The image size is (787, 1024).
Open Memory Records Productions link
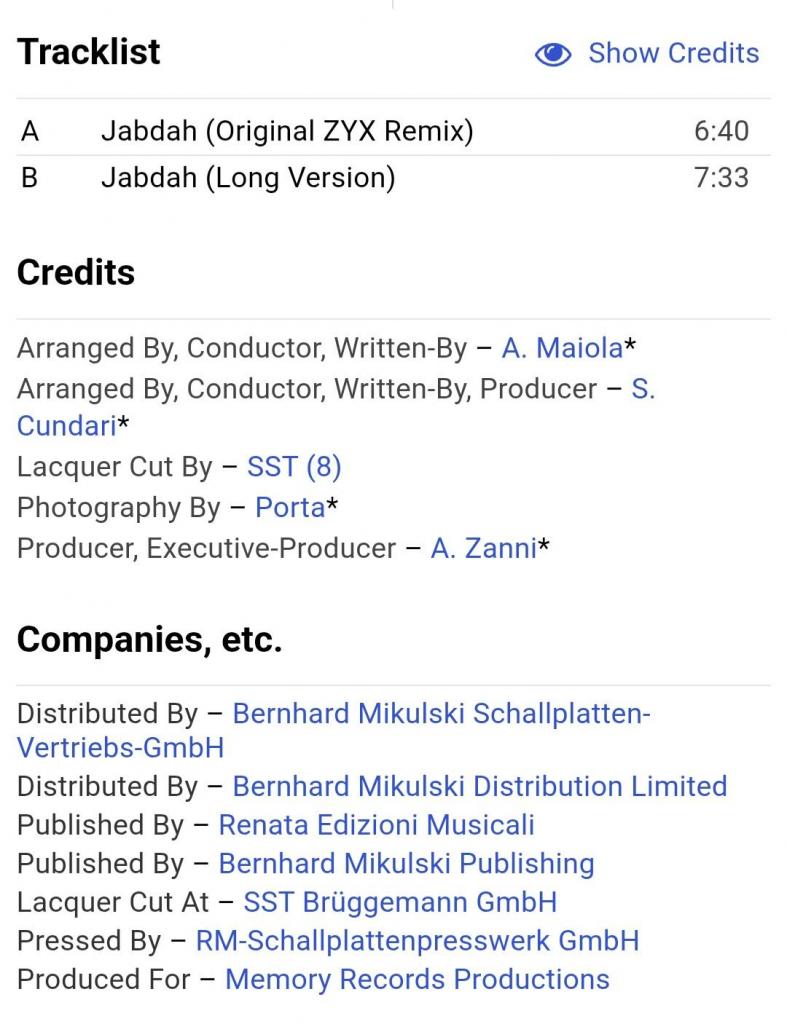[416, 979]
